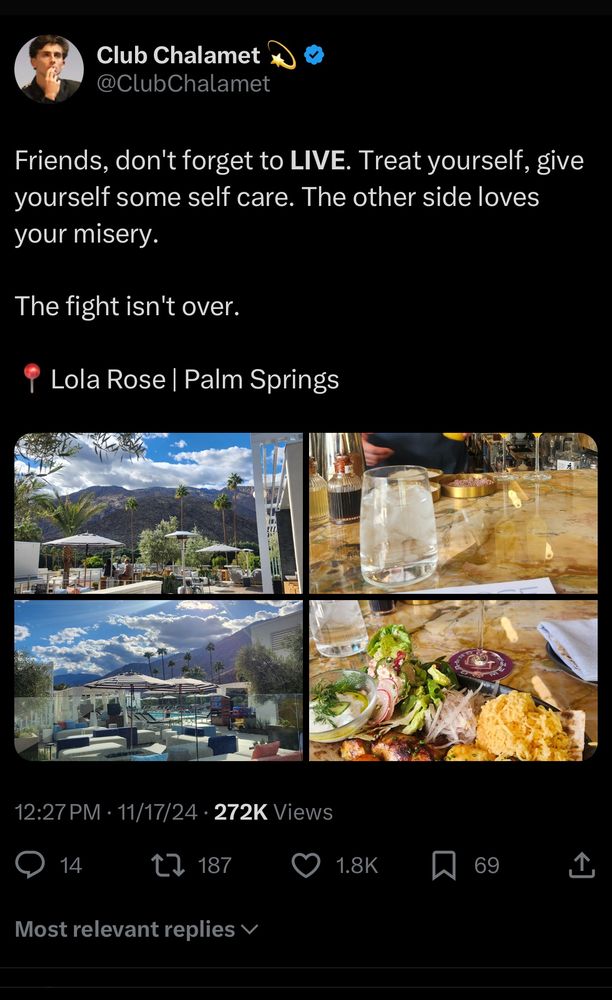612x1000 pixels.
Task: View the palm trees and mountains photo
Action: pyautogui.click(x=158, y=513)
